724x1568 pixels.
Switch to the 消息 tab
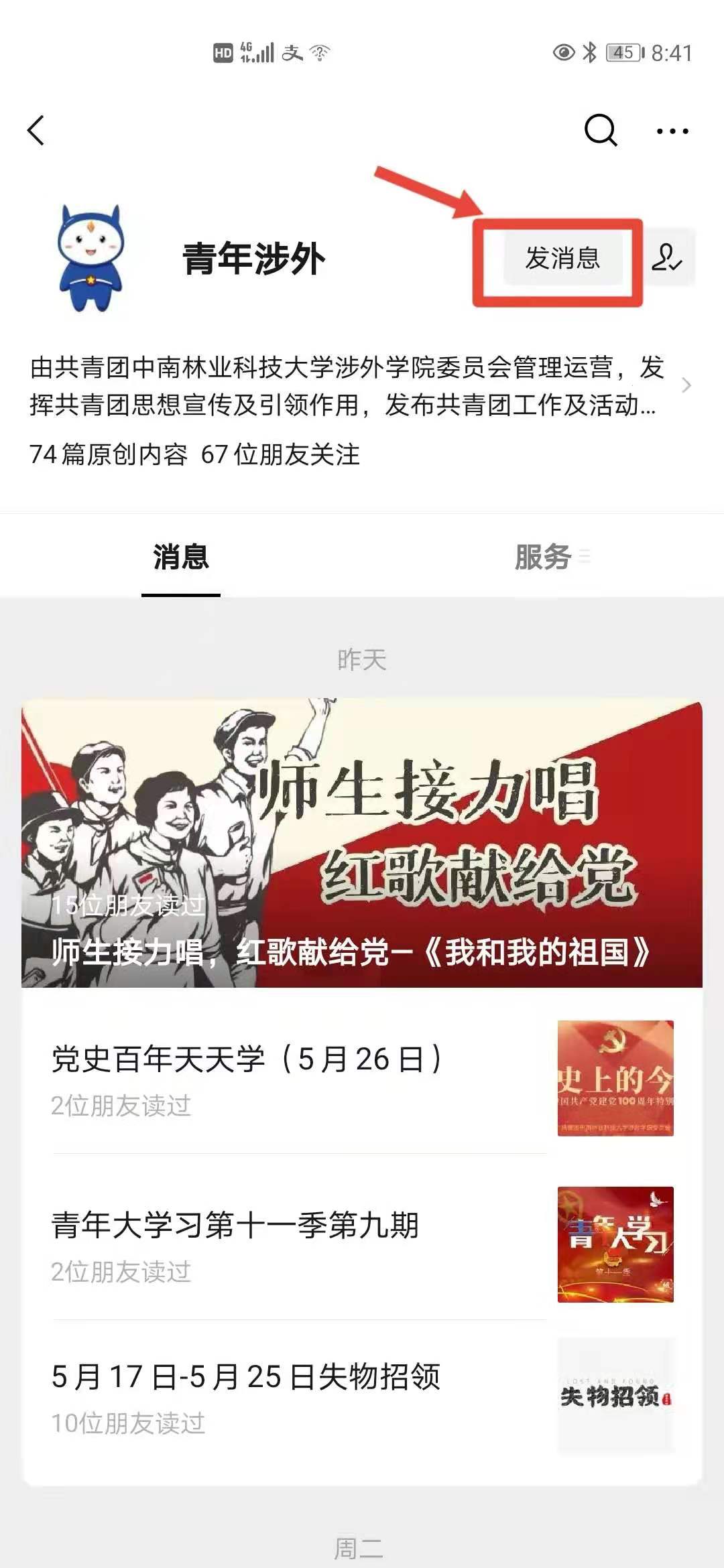point(181,558)
